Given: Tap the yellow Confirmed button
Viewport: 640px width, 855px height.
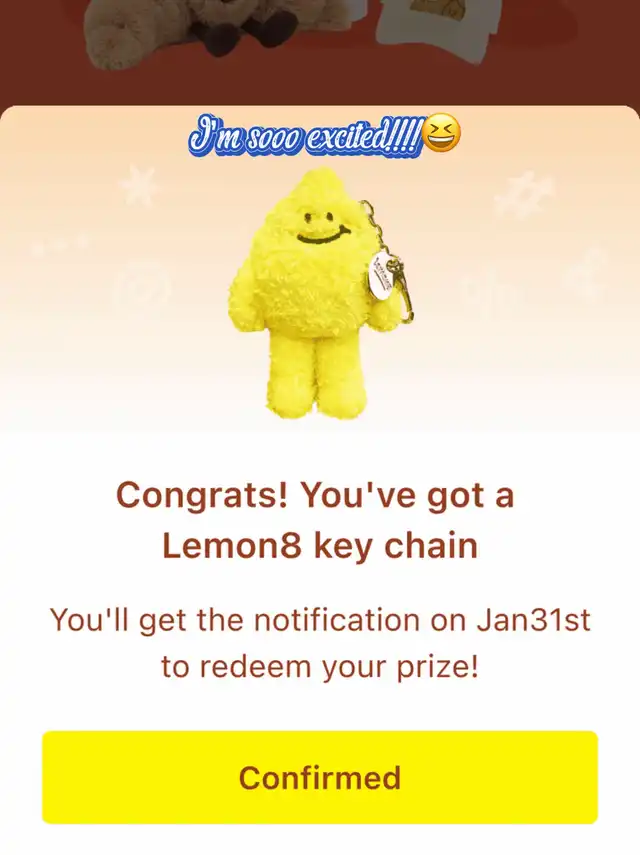Looking at the screenshot, I should click(x=320, y=777).
